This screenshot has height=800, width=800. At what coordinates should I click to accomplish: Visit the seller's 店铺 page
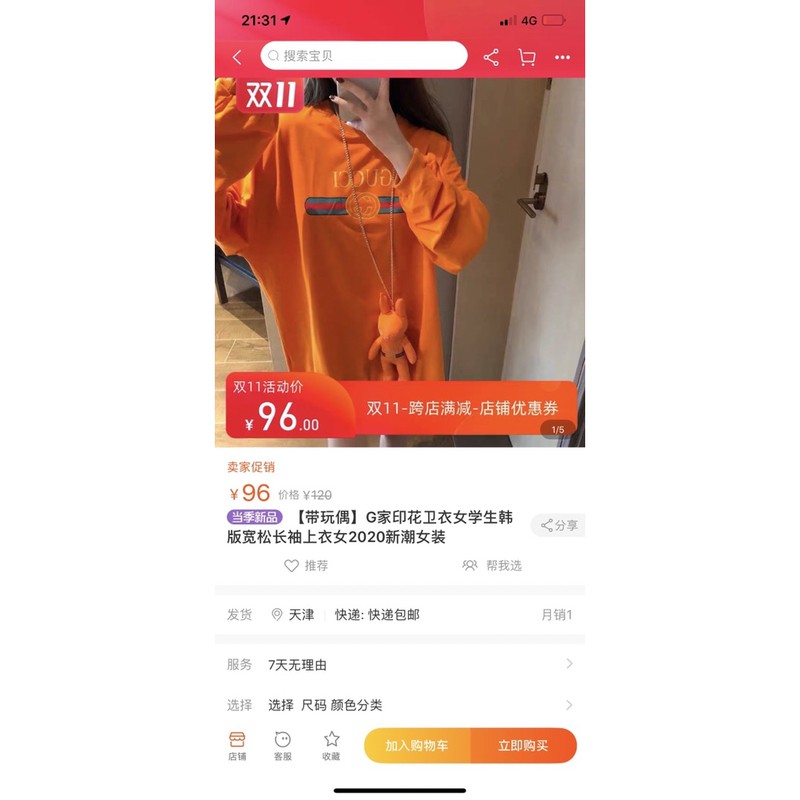pyautogui.click(x=237, y=746)
